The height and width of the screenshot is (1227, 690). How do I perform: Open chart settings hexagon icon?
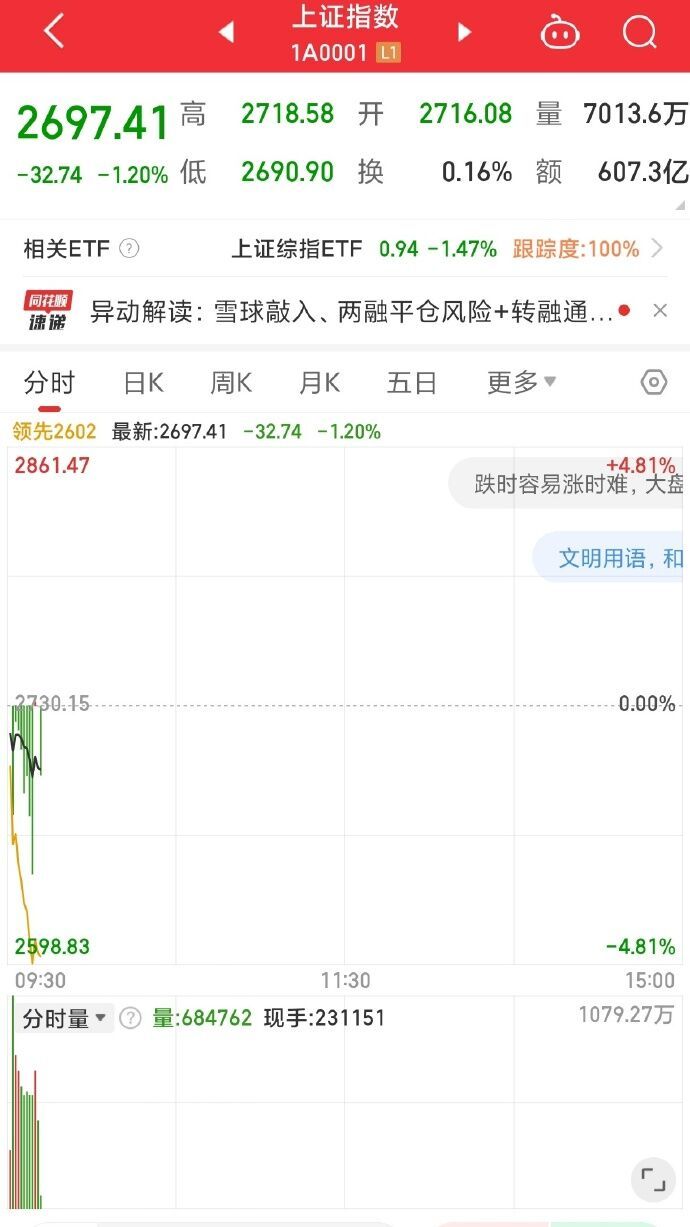tap(653, 382)
